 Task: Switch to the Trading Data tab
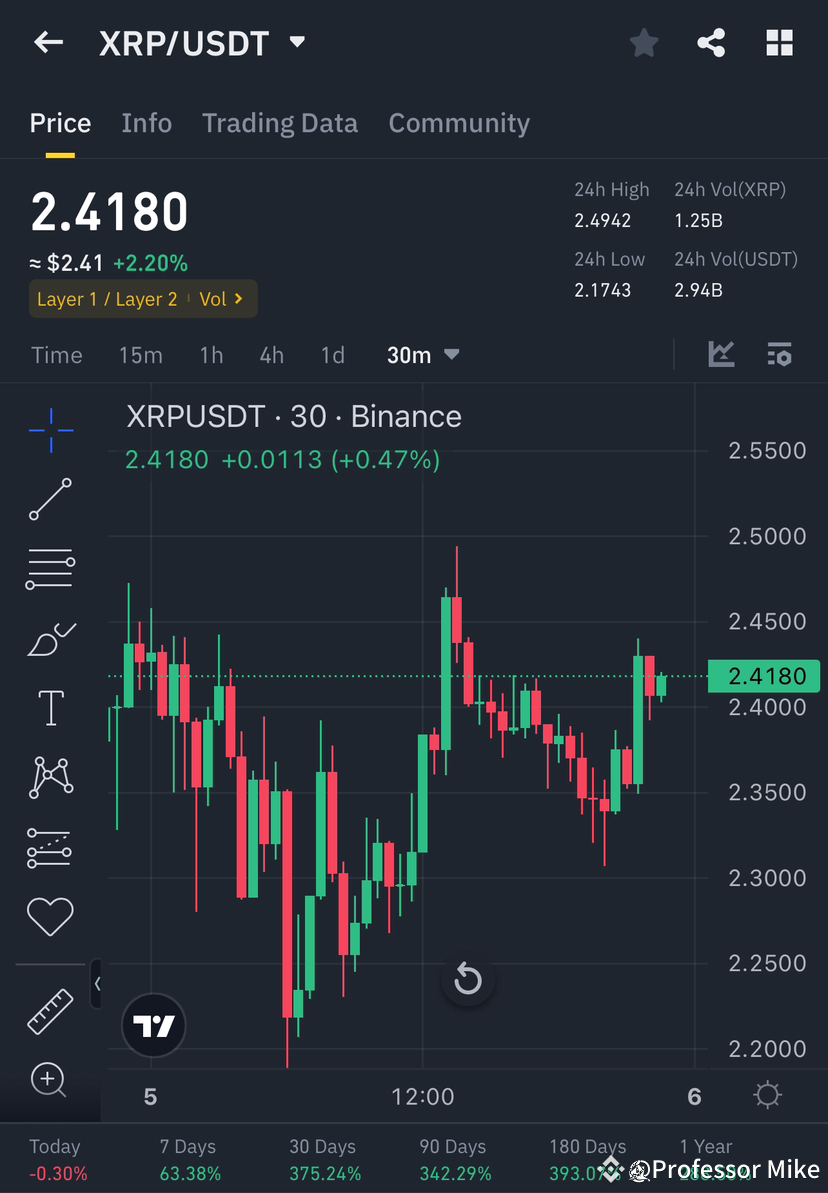pos(280,122)
